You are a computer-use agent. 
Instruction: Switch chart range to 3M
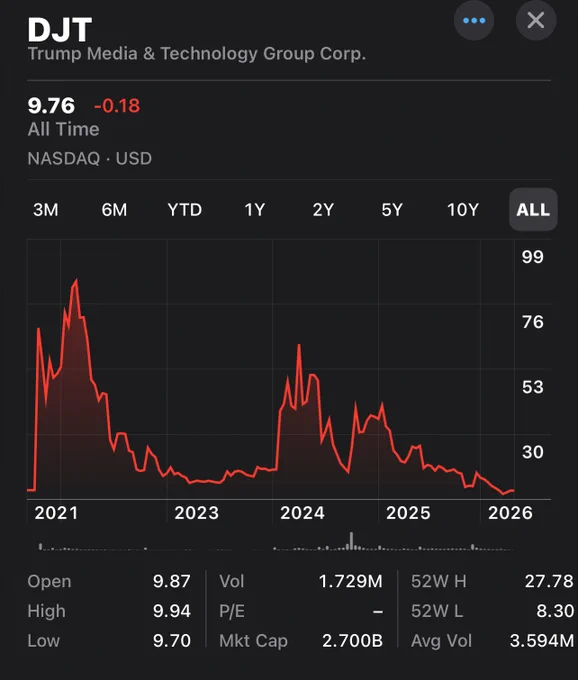(46, 210)
